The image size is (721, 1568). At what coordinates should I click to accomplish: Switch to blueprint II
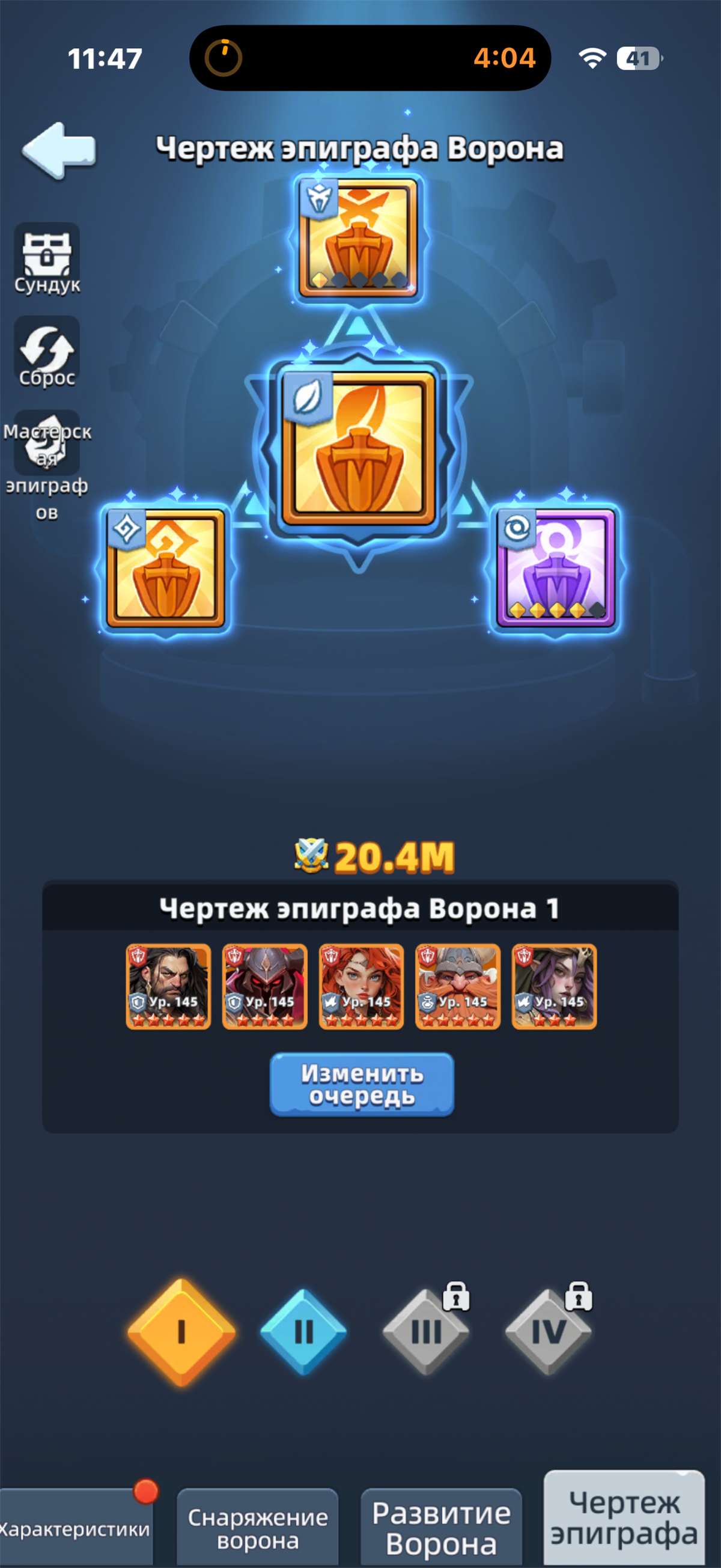tap(303, 1332)
